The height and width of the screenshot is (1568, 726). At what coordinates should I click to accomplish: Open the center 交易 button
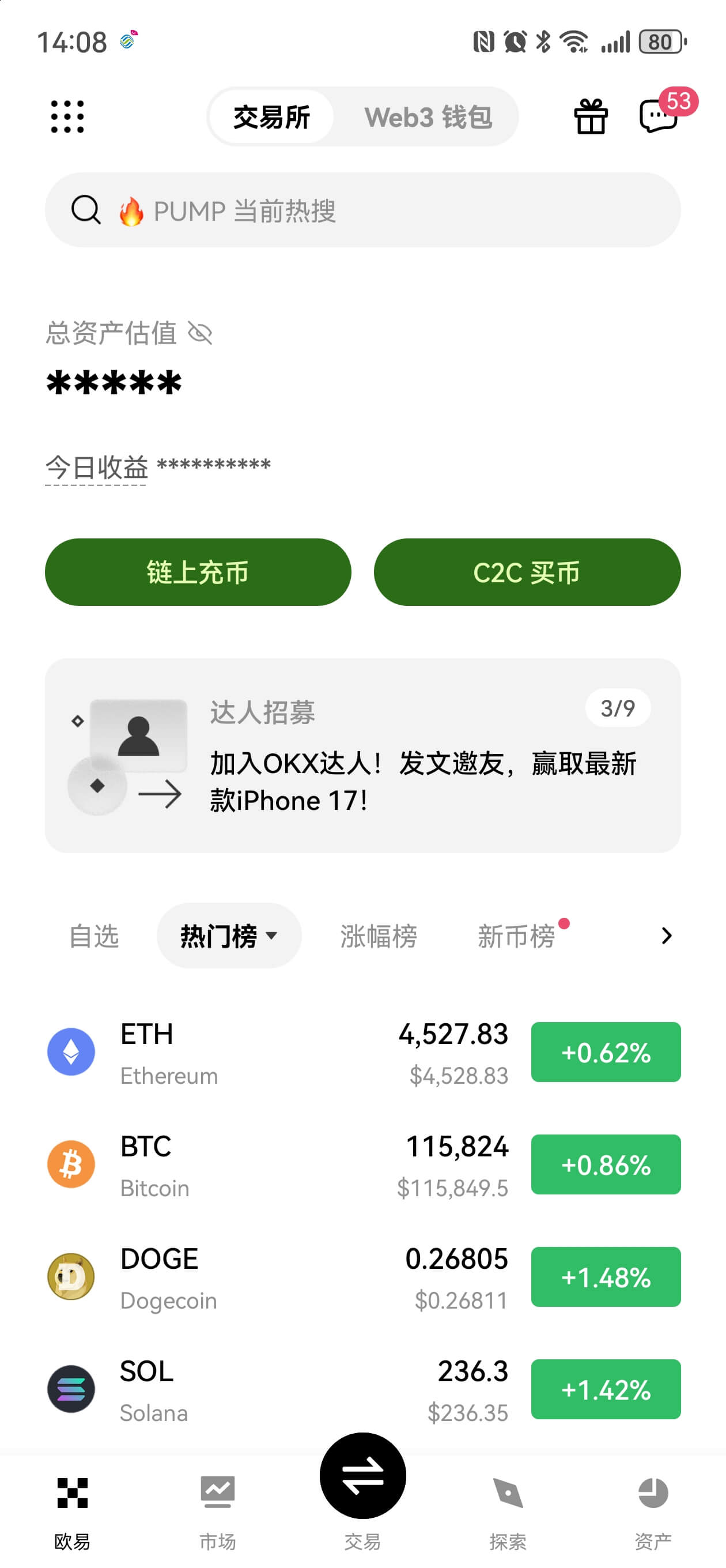(362, 1476)
